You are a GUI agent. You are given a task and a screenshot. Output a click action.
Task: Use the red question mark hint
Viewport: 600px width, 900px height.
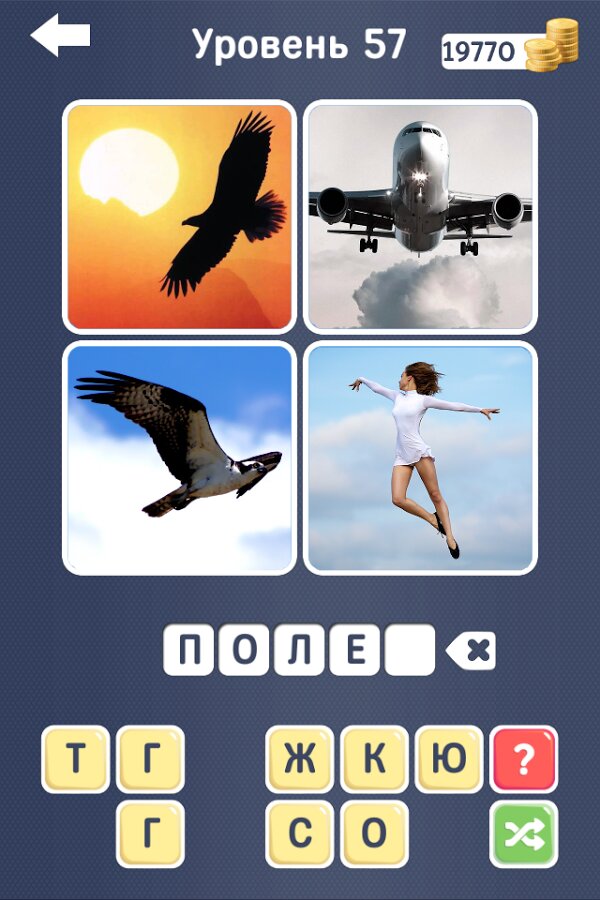pyautogui.click(x=524, y=759)
